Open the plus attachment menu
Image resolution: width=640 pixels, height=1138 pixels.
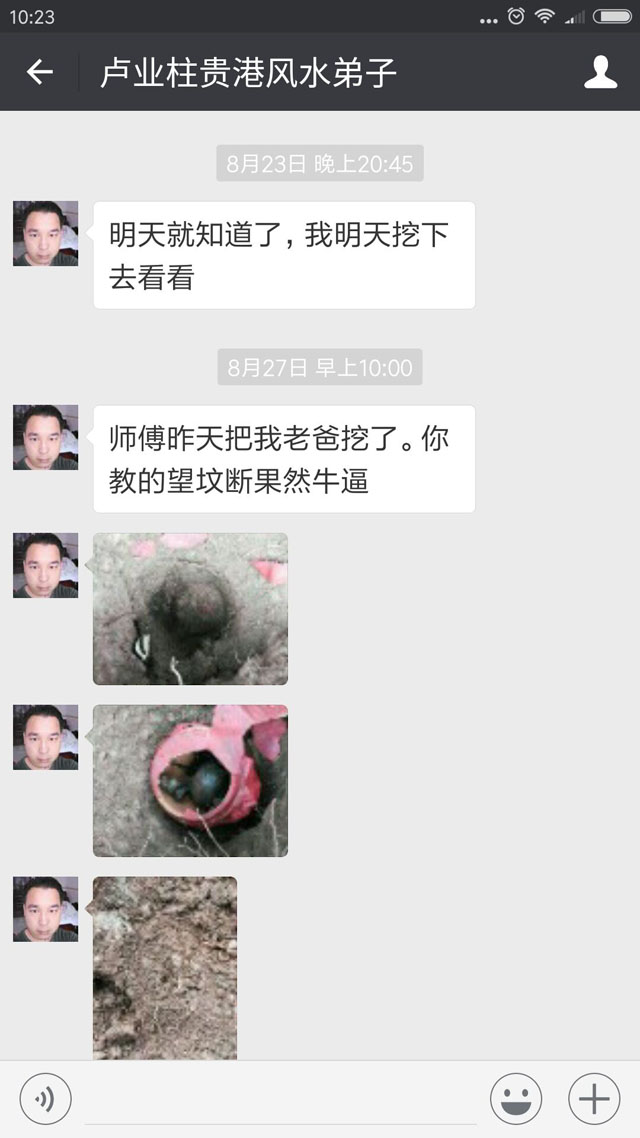click(x=594, y=1100)
